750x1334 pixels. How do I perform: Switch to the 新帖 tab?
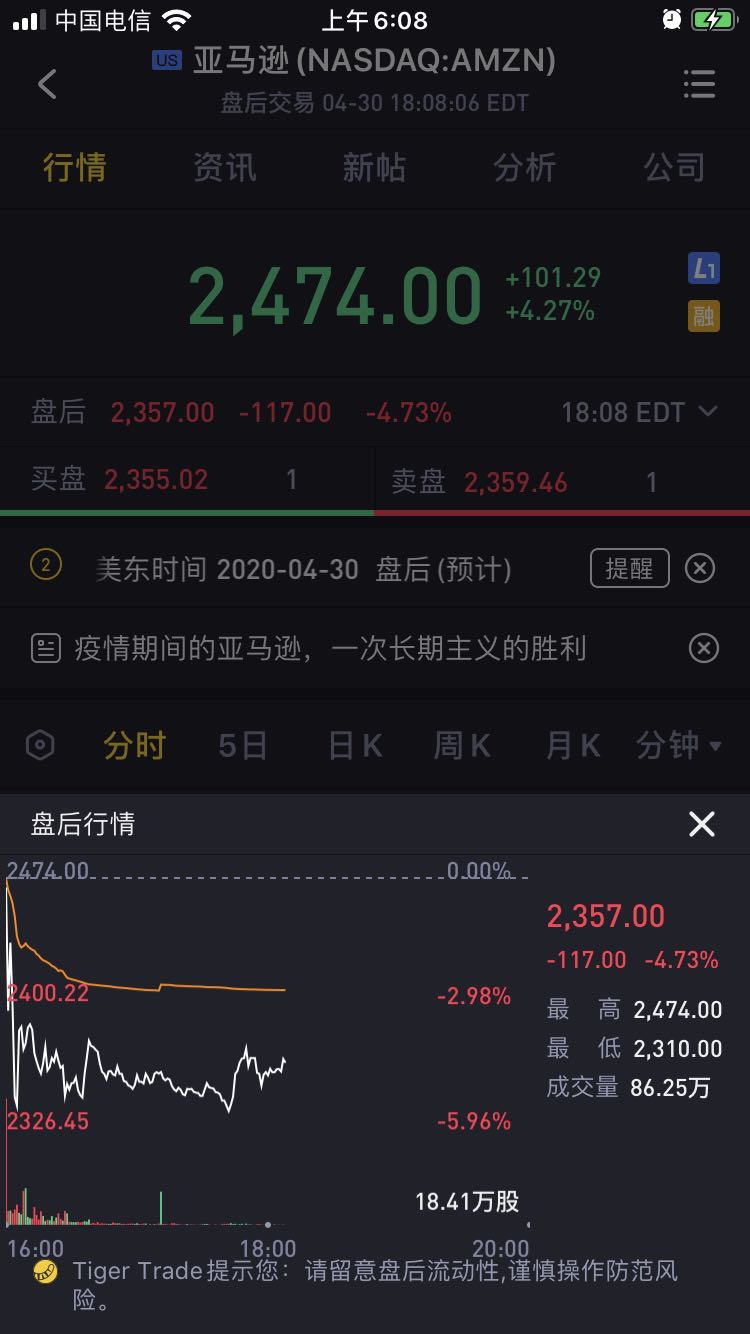tap(374, 167)
